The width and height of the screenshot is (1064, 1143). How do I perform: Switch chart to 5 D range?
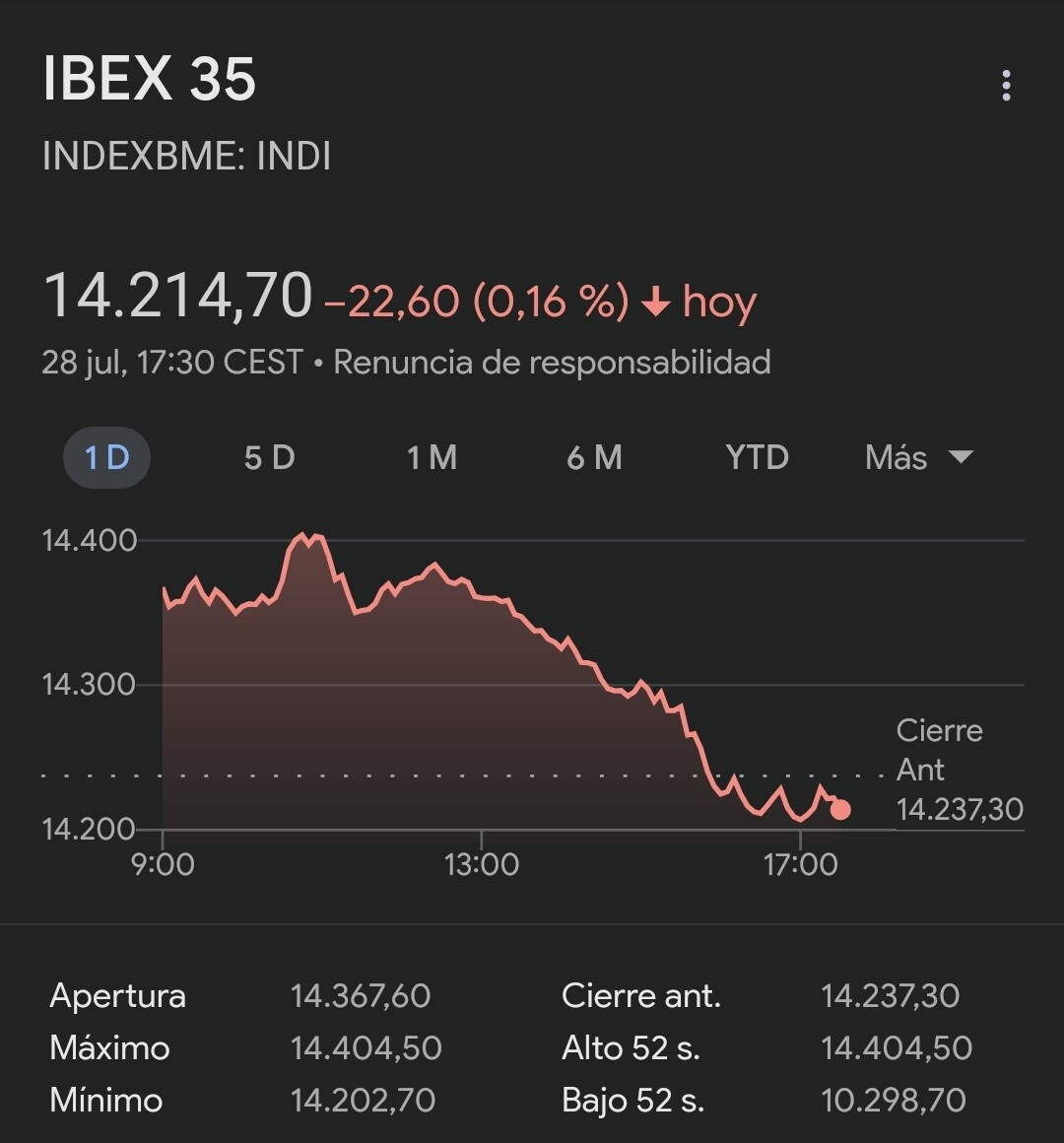(269, 458)
